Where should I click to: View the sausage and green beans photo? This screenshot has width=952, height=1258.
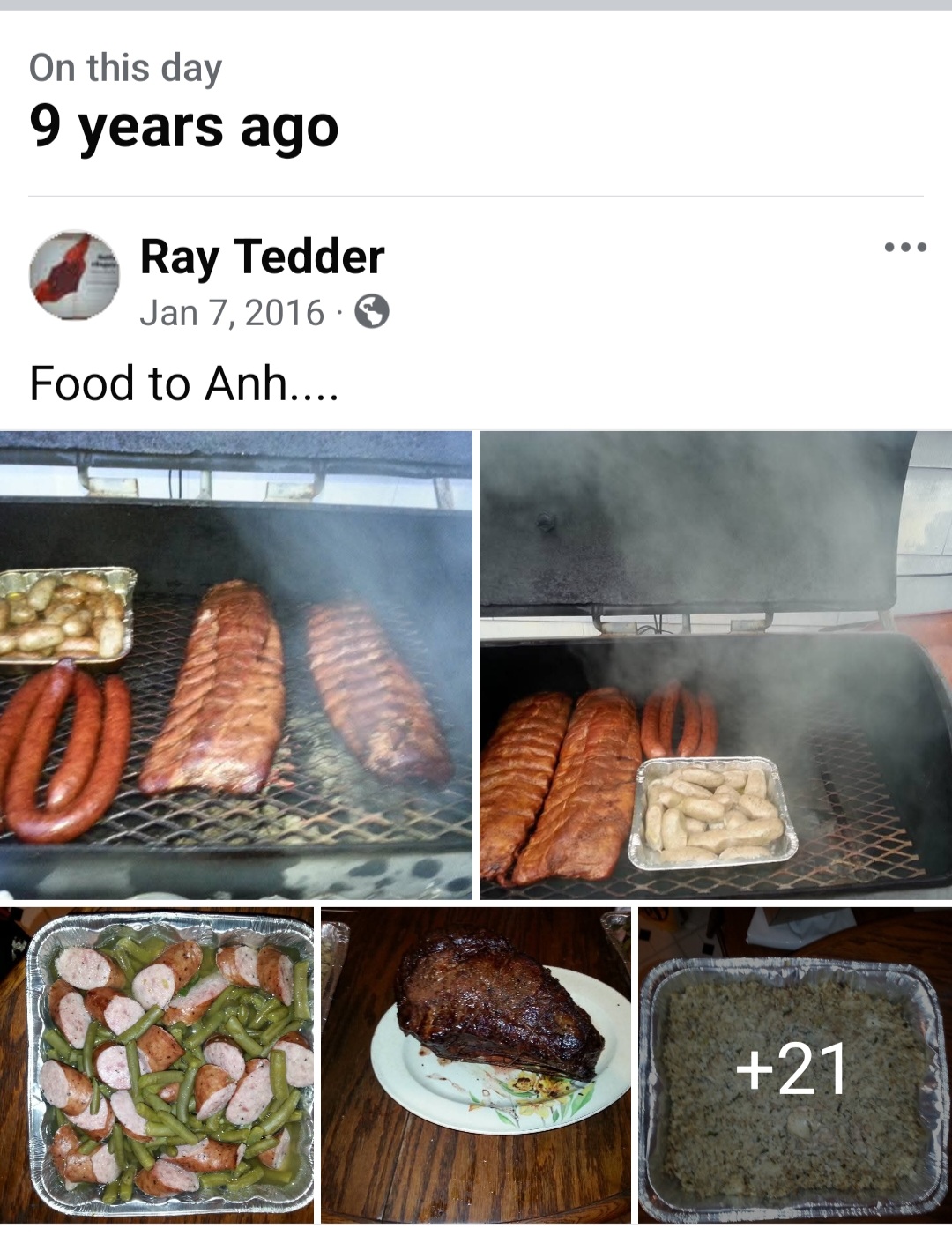pos(157,1064)
